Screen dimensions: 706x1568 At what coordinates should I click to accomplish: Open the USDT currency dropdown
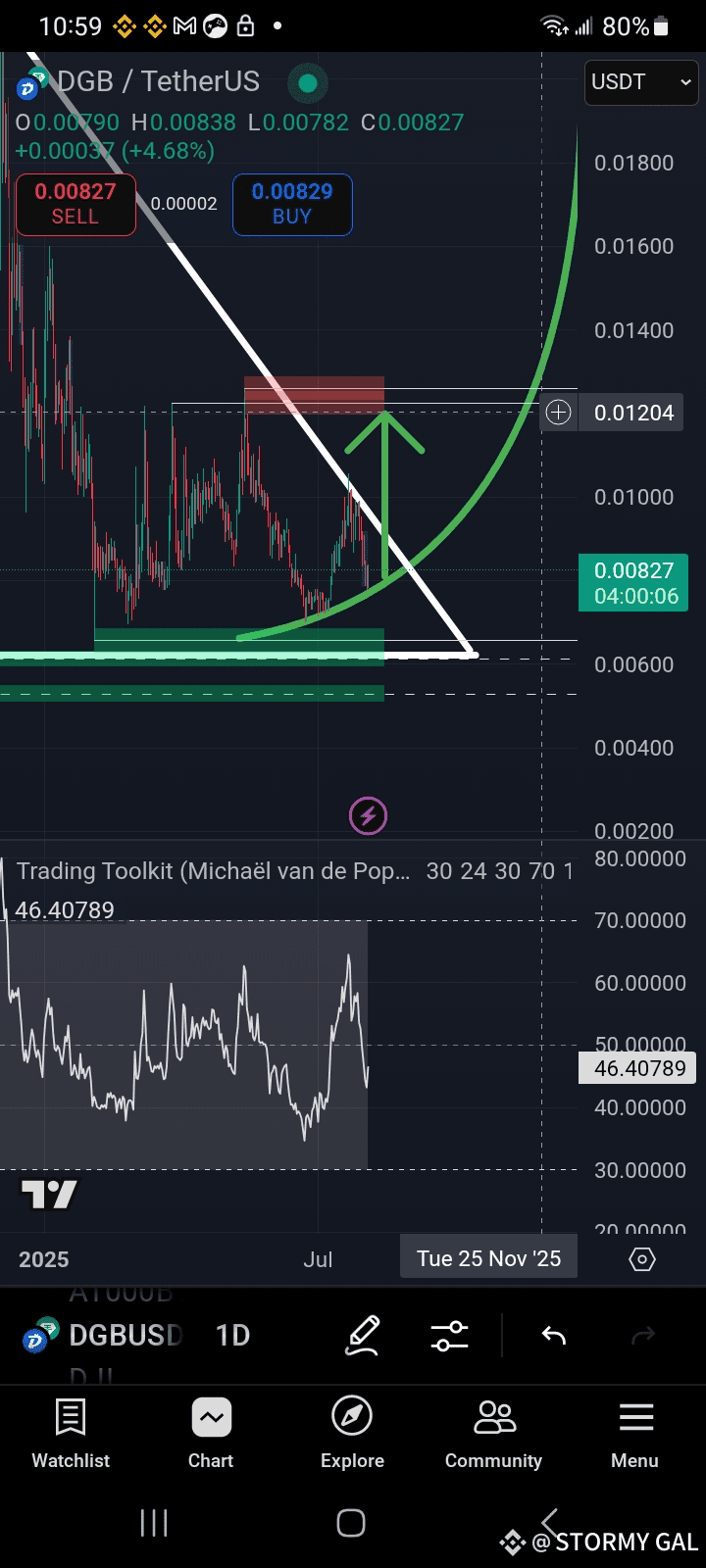[642, 82]
